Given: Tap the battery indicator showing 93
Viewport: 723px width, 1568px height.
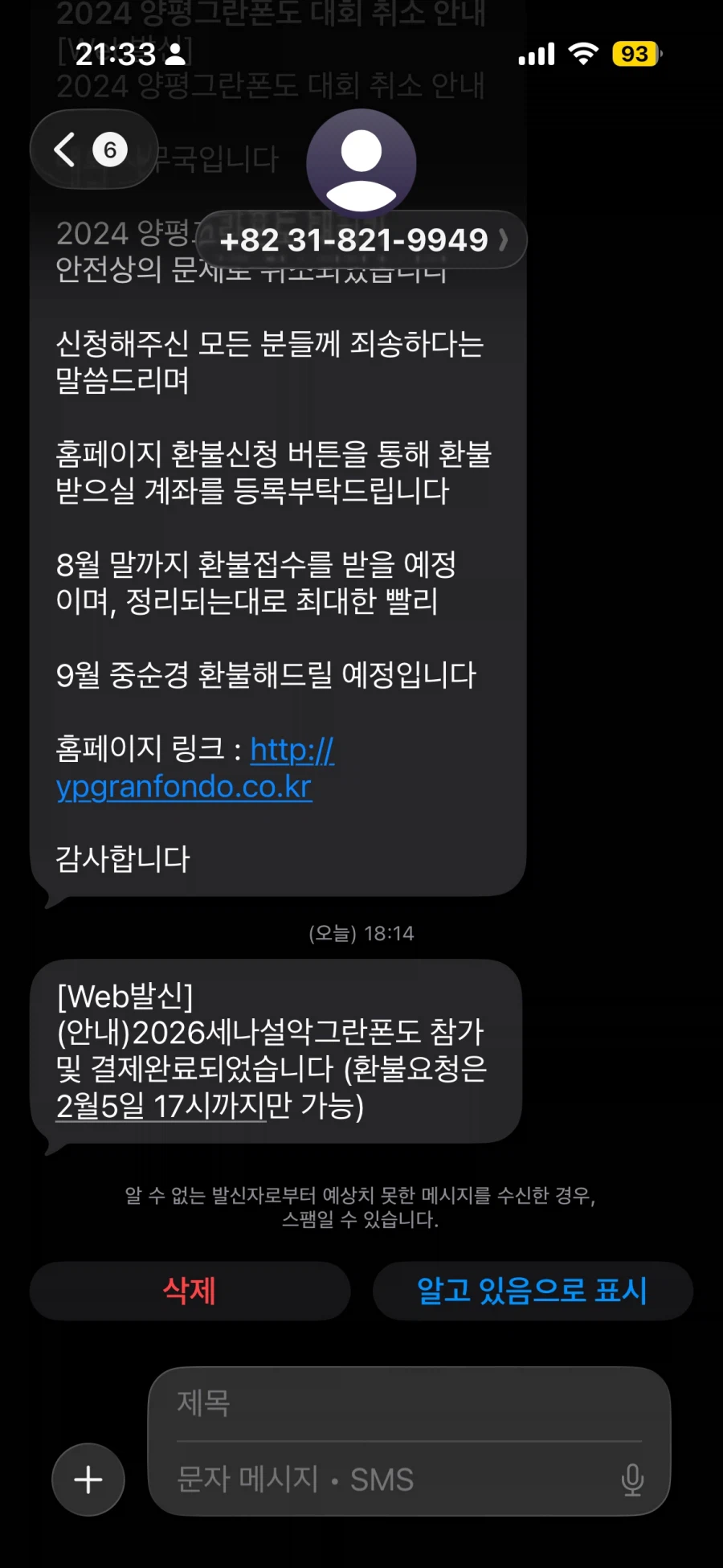Looking at the screenshot, I should point(633,55).
